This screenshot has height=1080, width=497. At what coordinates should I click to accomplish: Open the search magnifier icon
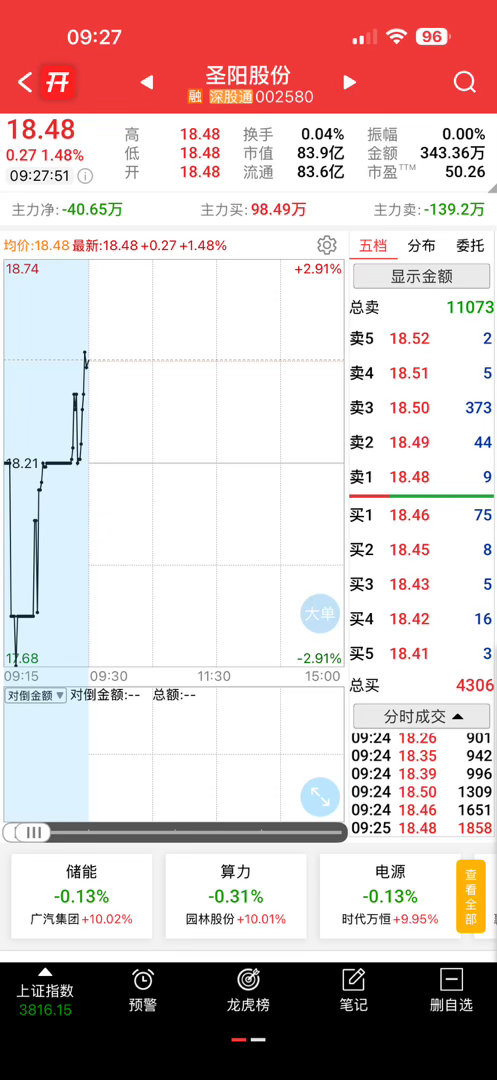pos(465,83)
